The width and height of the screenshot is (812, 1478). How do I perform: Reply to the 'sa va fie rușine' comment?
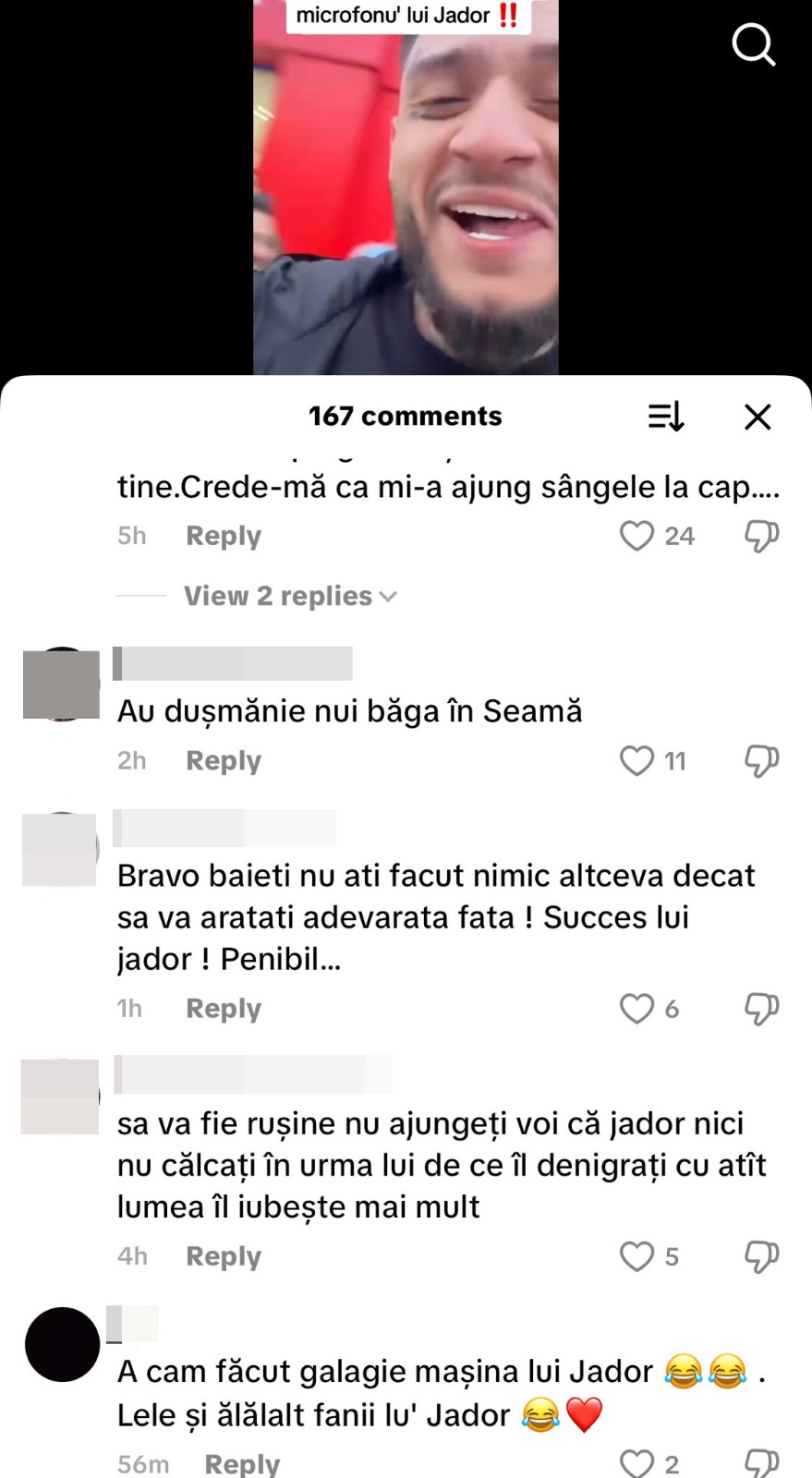(x=224, y=1255)
